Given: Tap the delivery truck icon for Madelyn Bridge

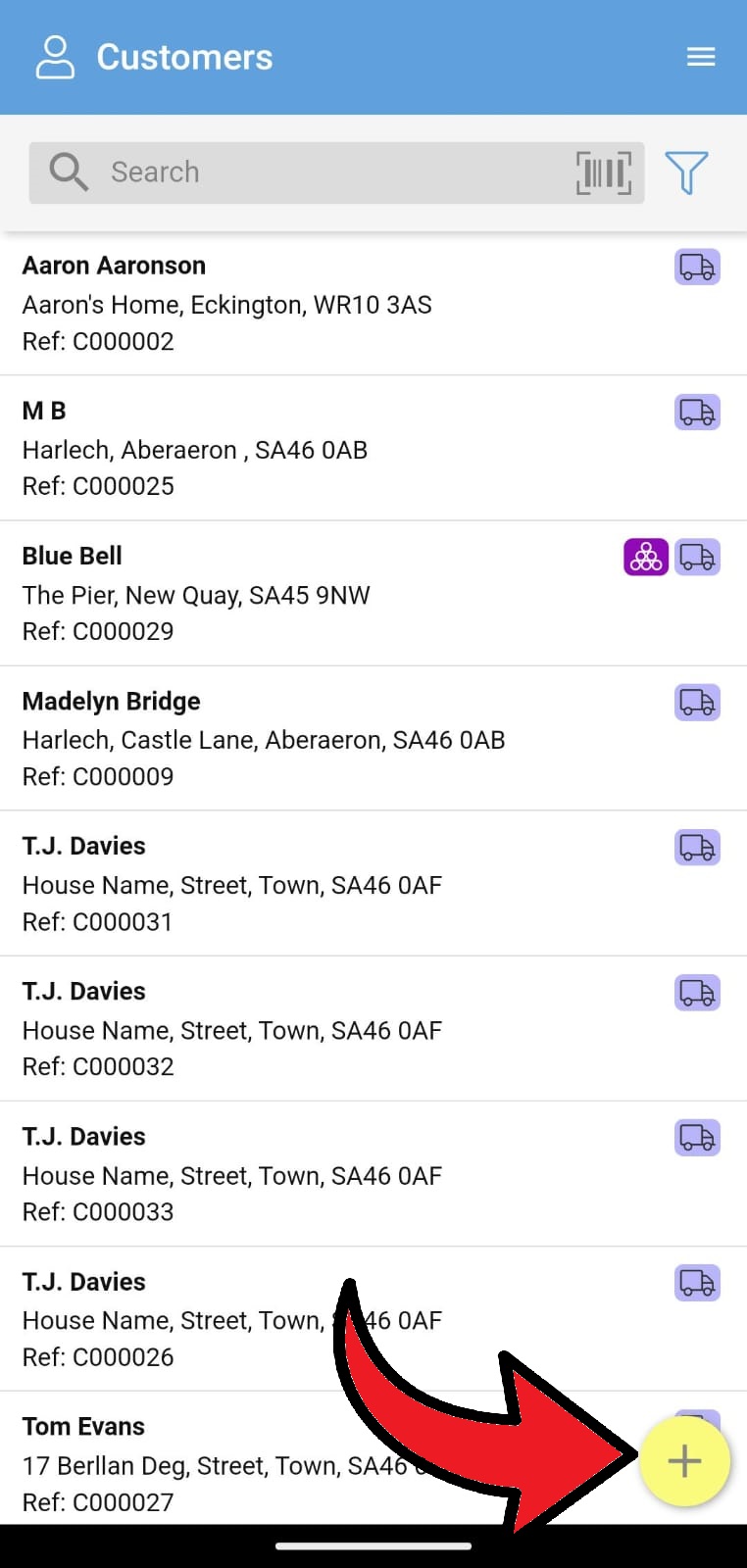Looking at the screenshot, I should (x=697, y=703).
